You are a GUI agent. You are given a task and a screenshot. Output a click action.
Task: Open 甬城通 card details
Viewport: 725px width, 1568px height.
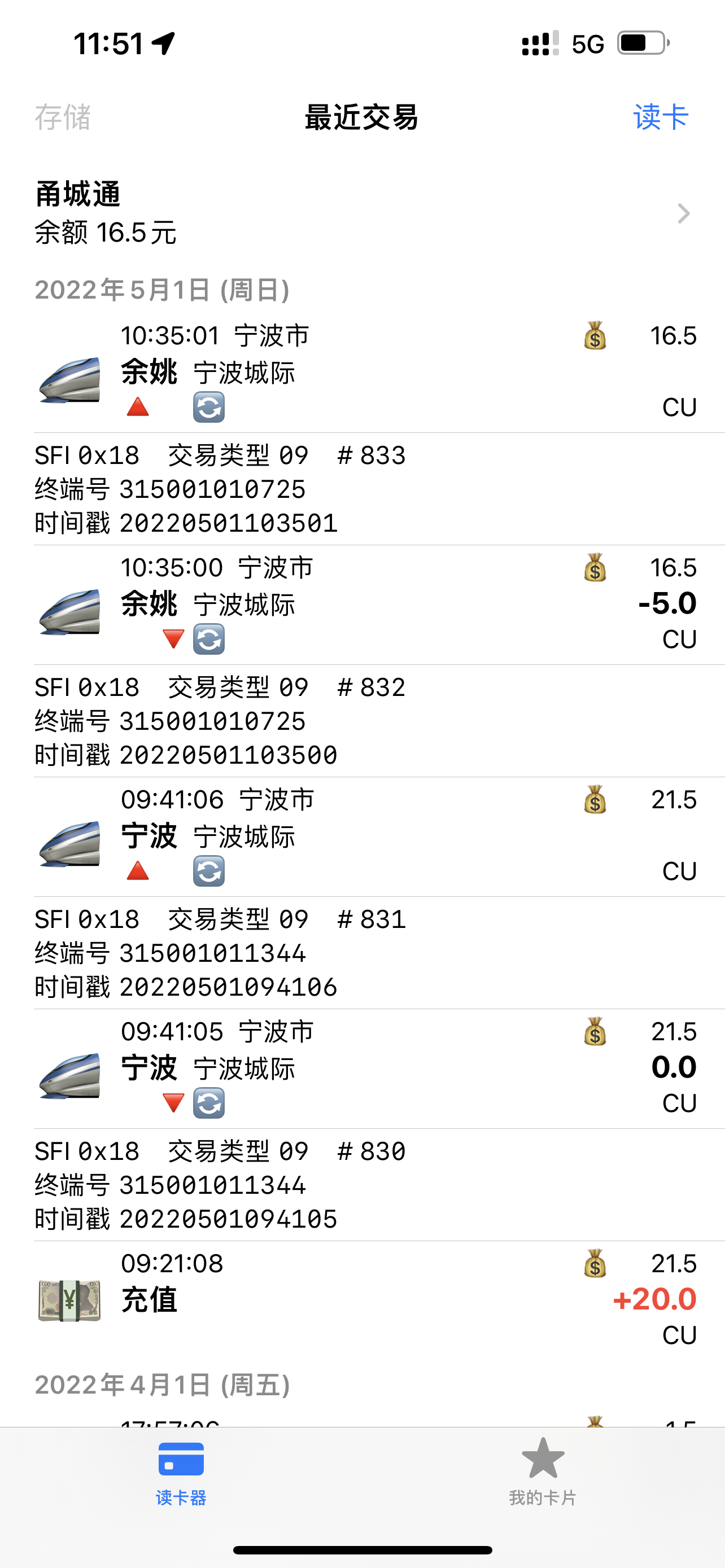point(362,213)
